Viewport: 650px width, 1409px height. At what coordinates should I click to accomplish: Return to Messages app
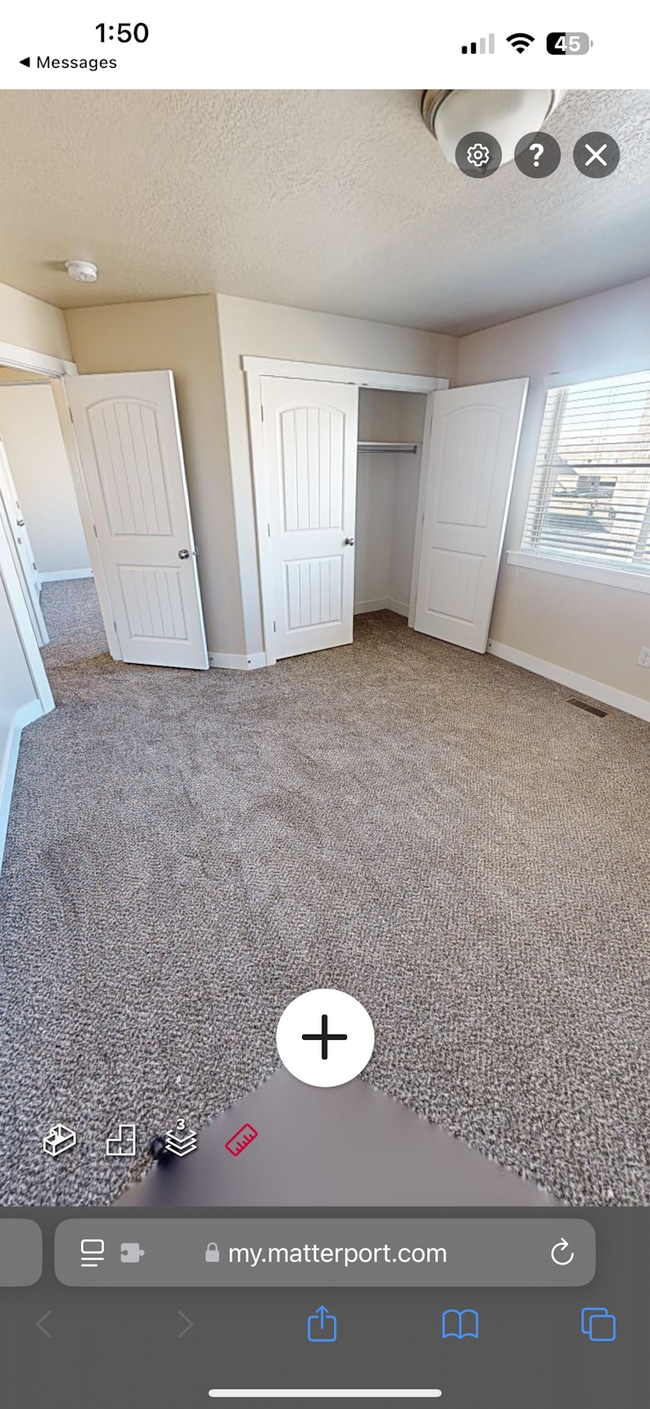(68, 62)
